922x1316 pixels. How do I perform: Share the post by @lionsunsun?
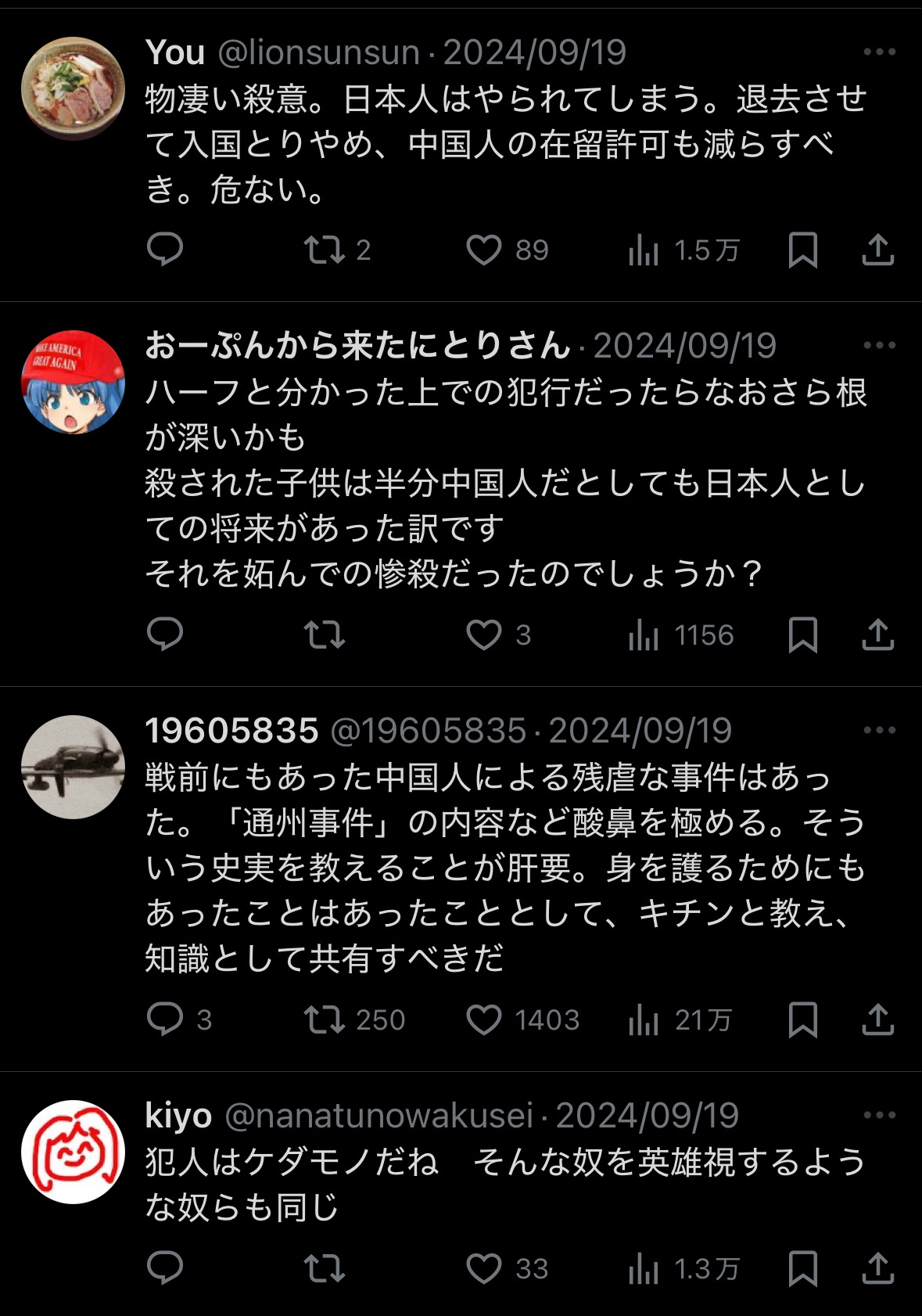(x=878, y=250)
